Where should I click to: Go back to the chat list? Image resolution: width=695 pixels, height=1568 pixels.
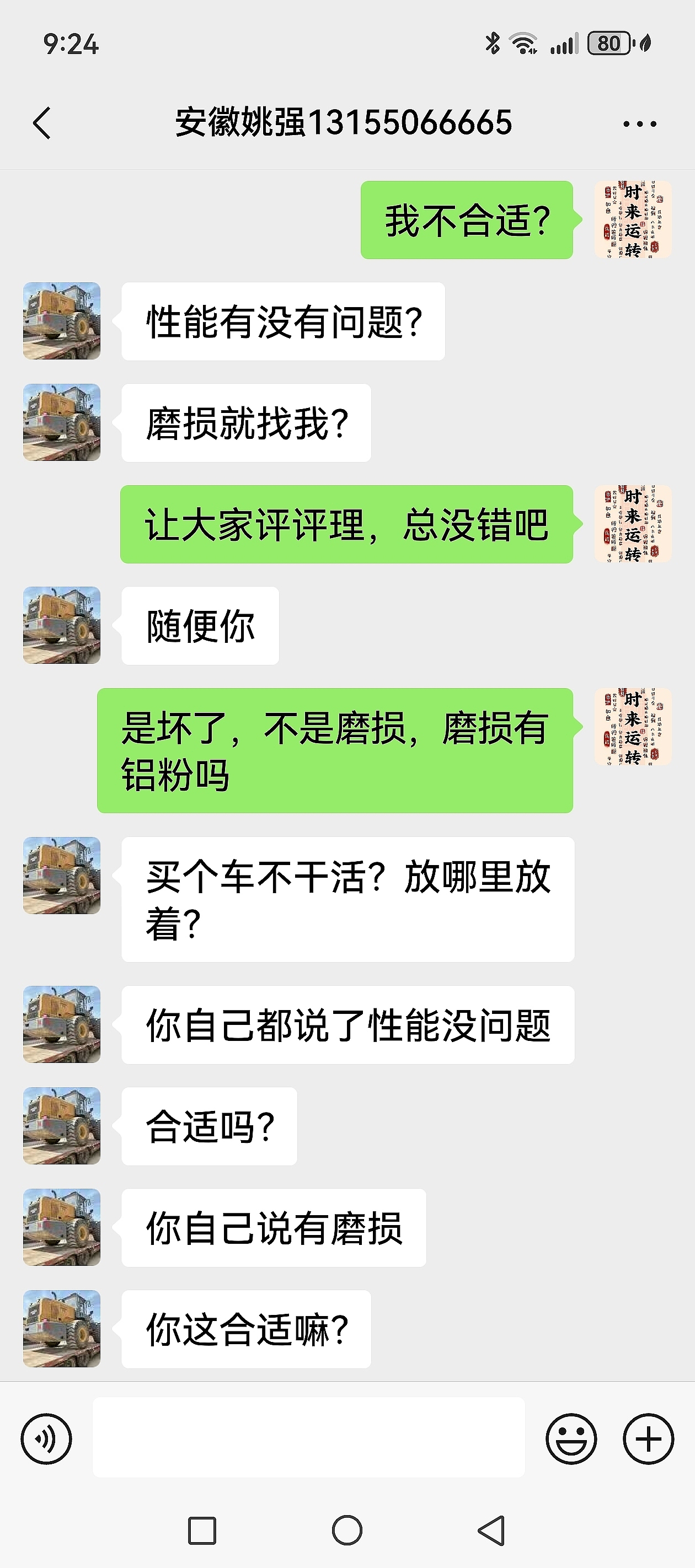click(x=41, y=123)
